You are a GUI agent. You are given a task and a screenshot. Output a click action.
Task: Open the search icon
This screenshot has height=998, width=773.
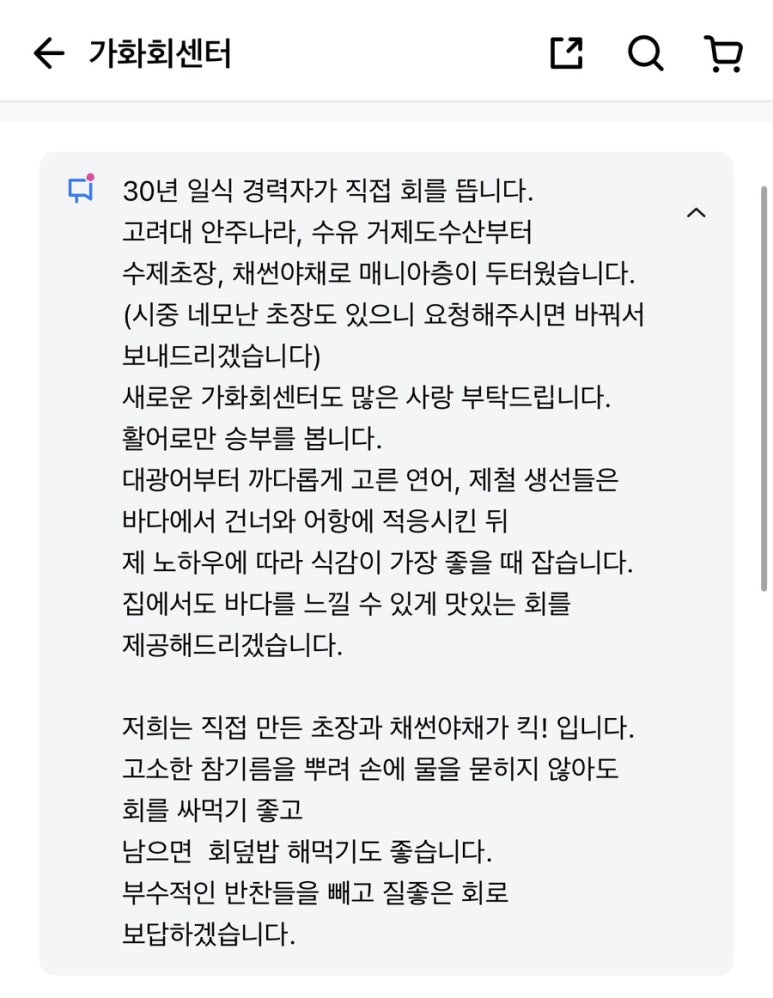tap(645, 53)
